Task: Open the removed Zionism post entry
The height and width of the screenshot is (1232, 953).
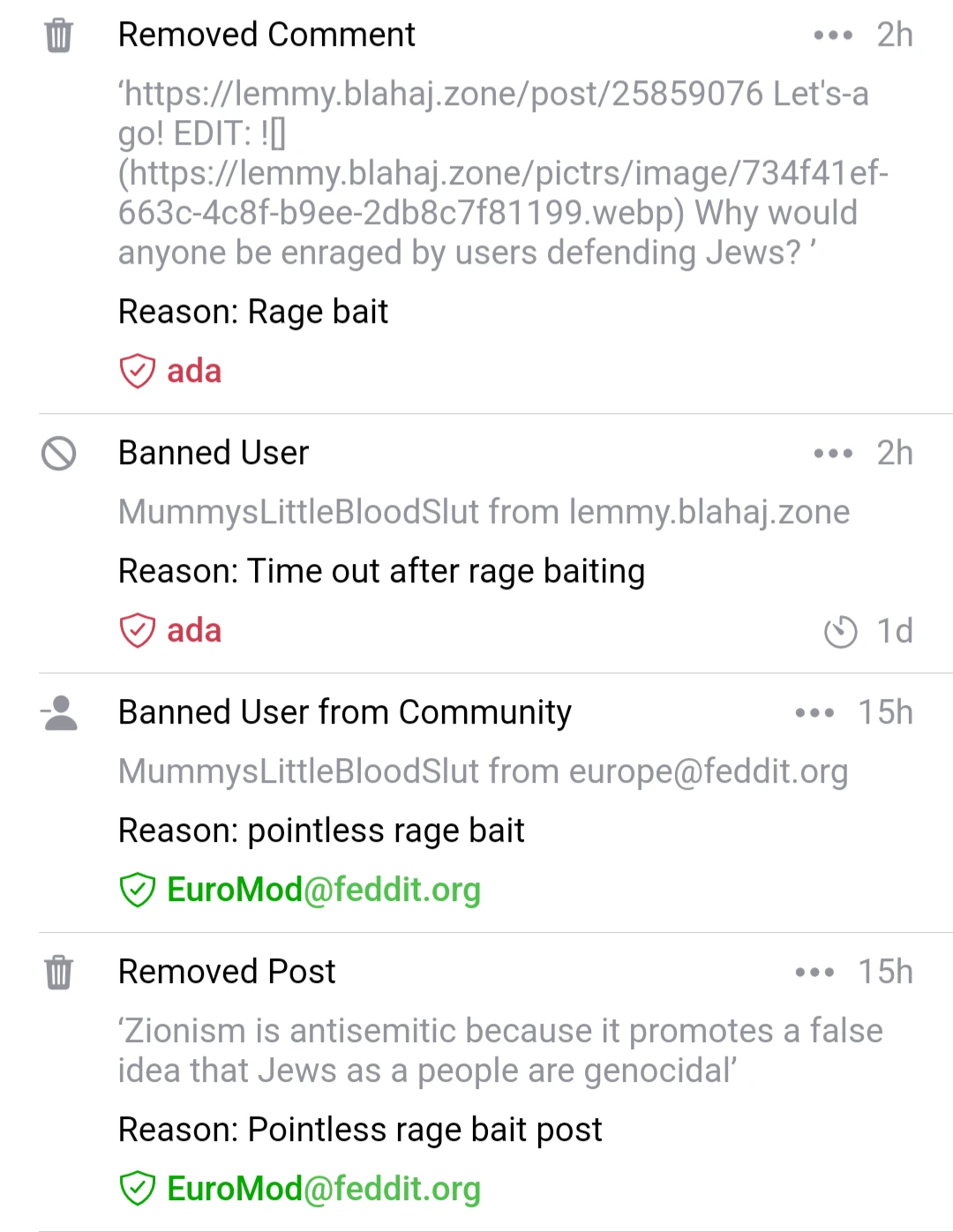Action: (499, 1050)
